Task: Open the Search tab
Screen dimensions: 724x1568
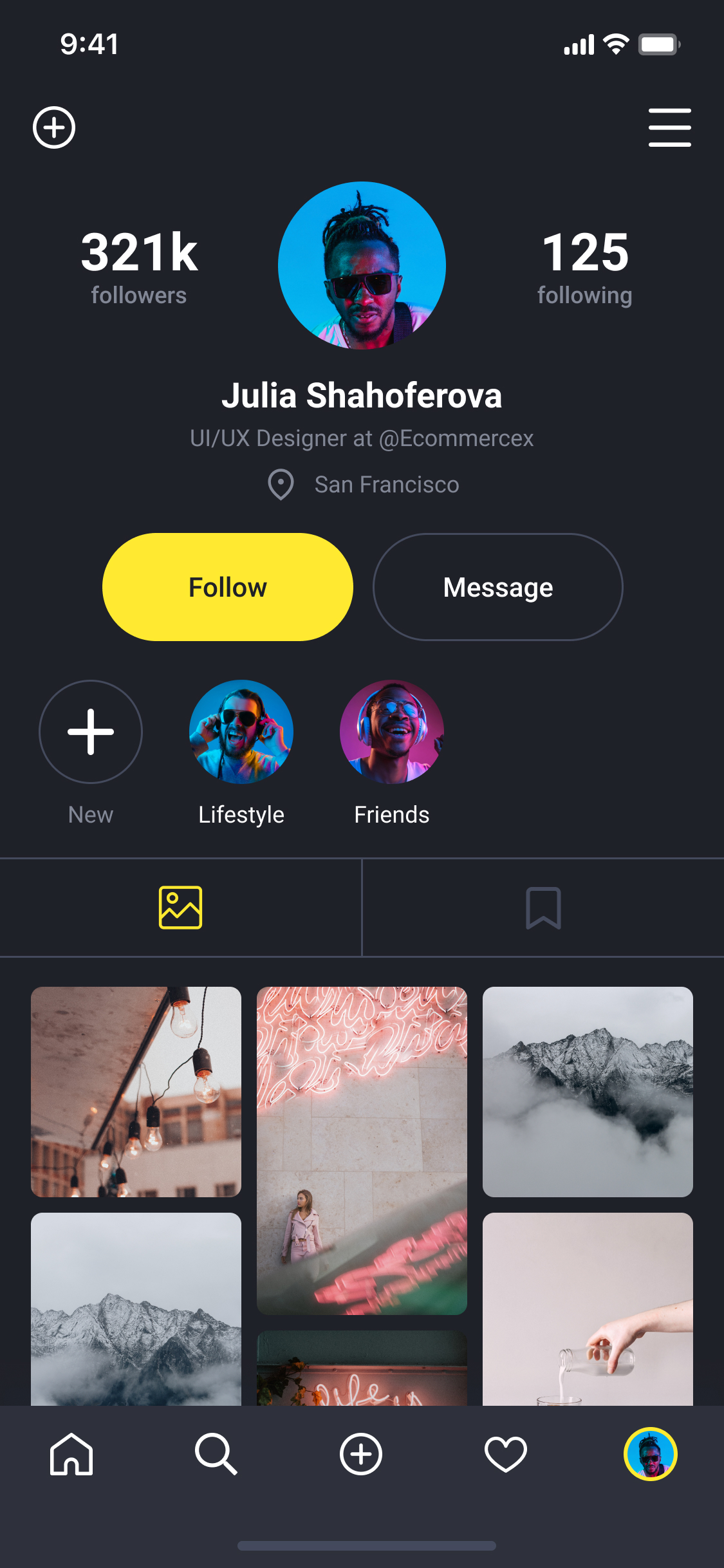Action: tap(216, 1454)
